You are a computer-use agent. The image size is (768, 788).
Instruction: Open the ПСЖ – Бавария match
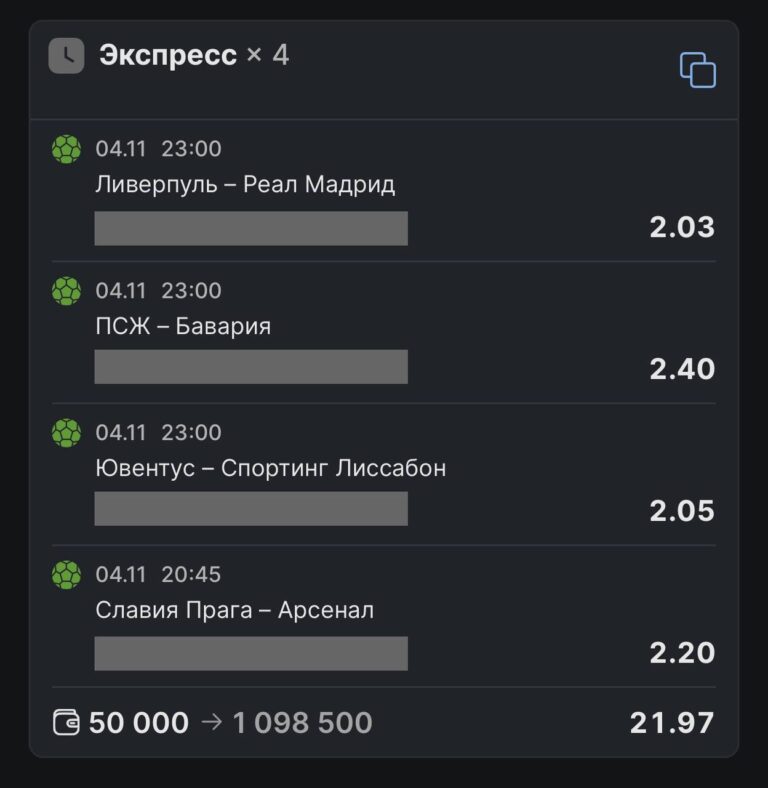coord(183,327)
